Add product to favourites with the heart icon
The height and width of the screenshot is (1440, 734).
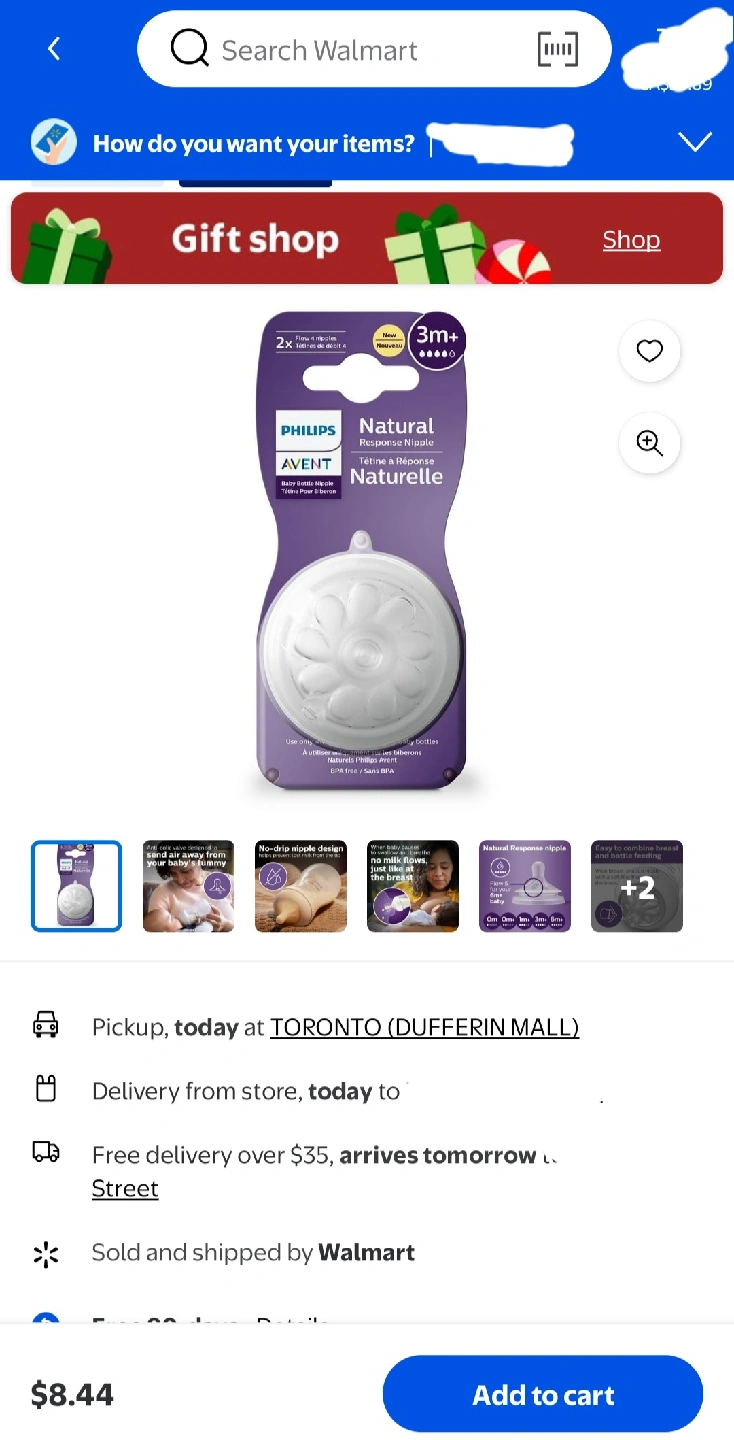point(649,351)
